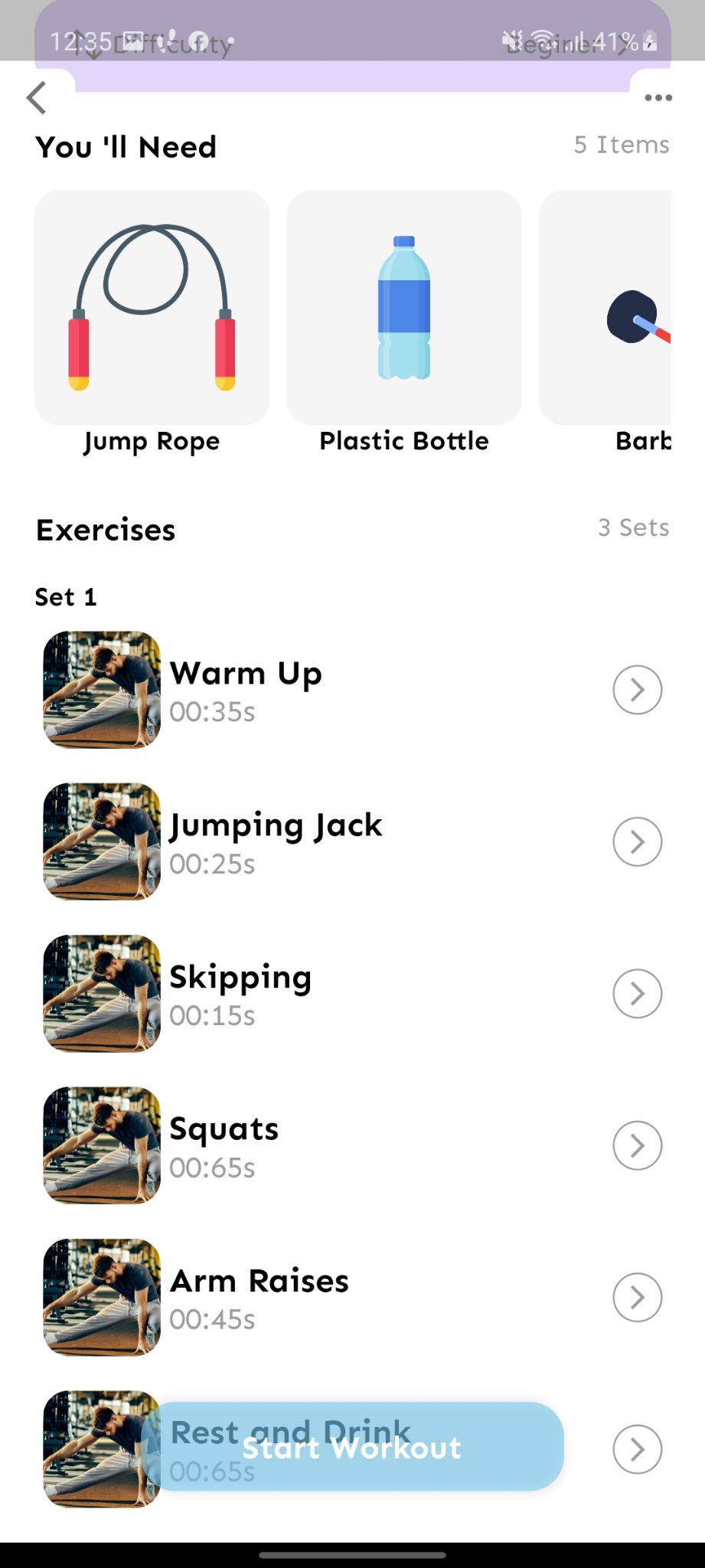Open the three-dot overflow menu
Image resolution: width=705 pixels, height=1568 pixels.
pyautogui.click(x=658, y=98)
